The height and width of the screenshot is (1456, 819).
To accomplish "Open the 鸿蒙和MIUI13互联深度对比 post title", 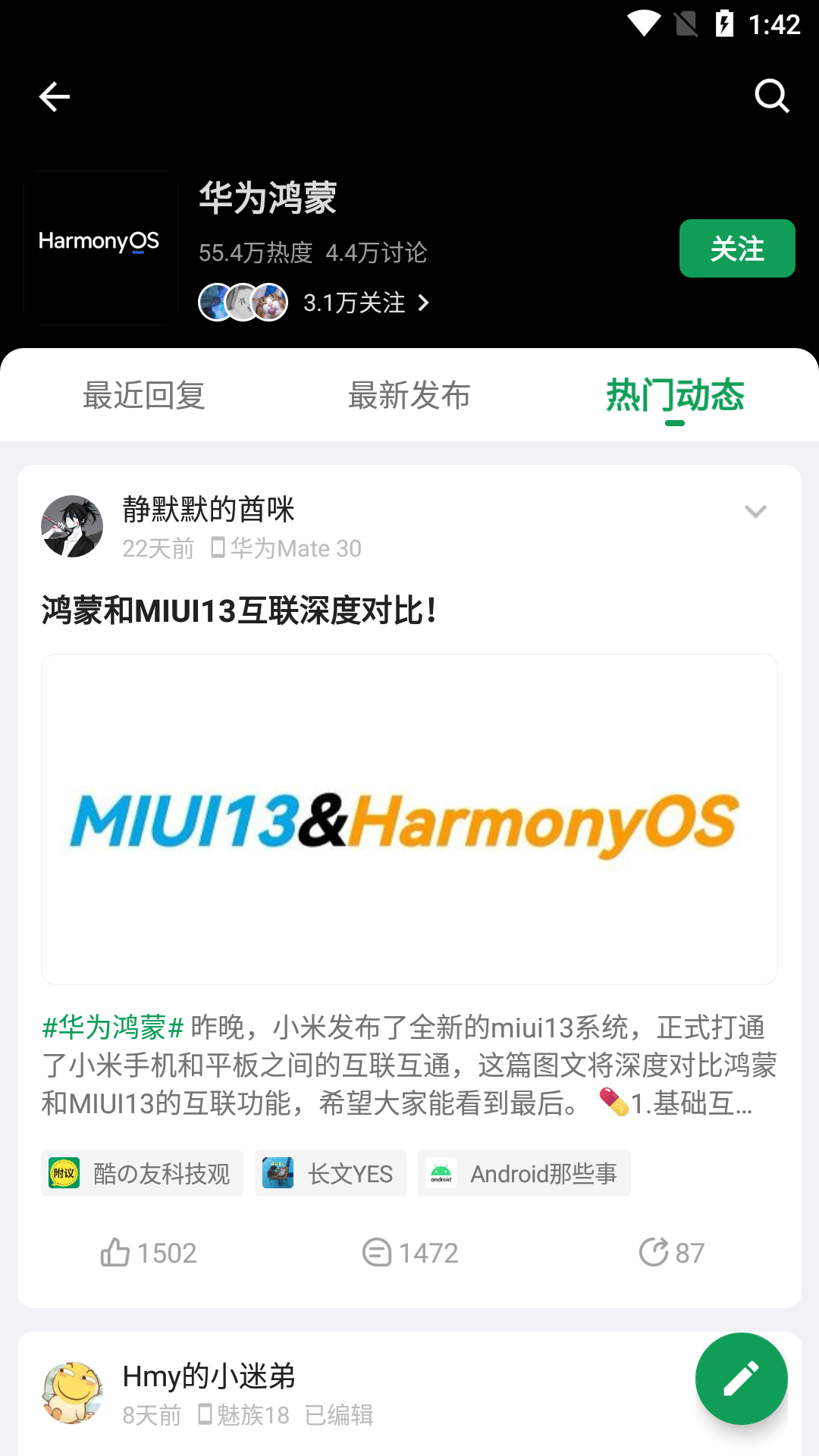I will (240, 611).
